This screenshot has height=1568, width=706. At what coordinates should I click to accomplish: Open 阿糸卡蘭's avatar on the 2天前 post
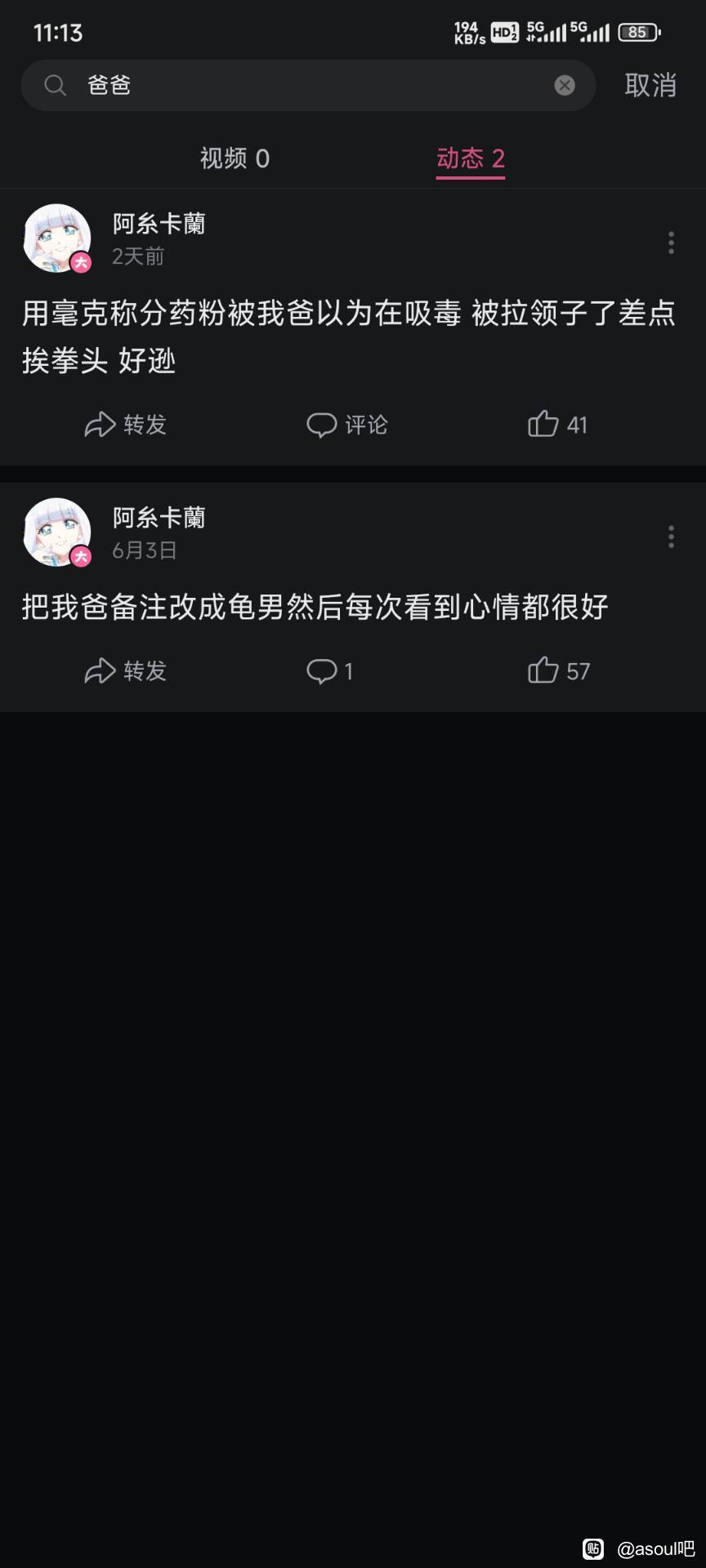56,238
